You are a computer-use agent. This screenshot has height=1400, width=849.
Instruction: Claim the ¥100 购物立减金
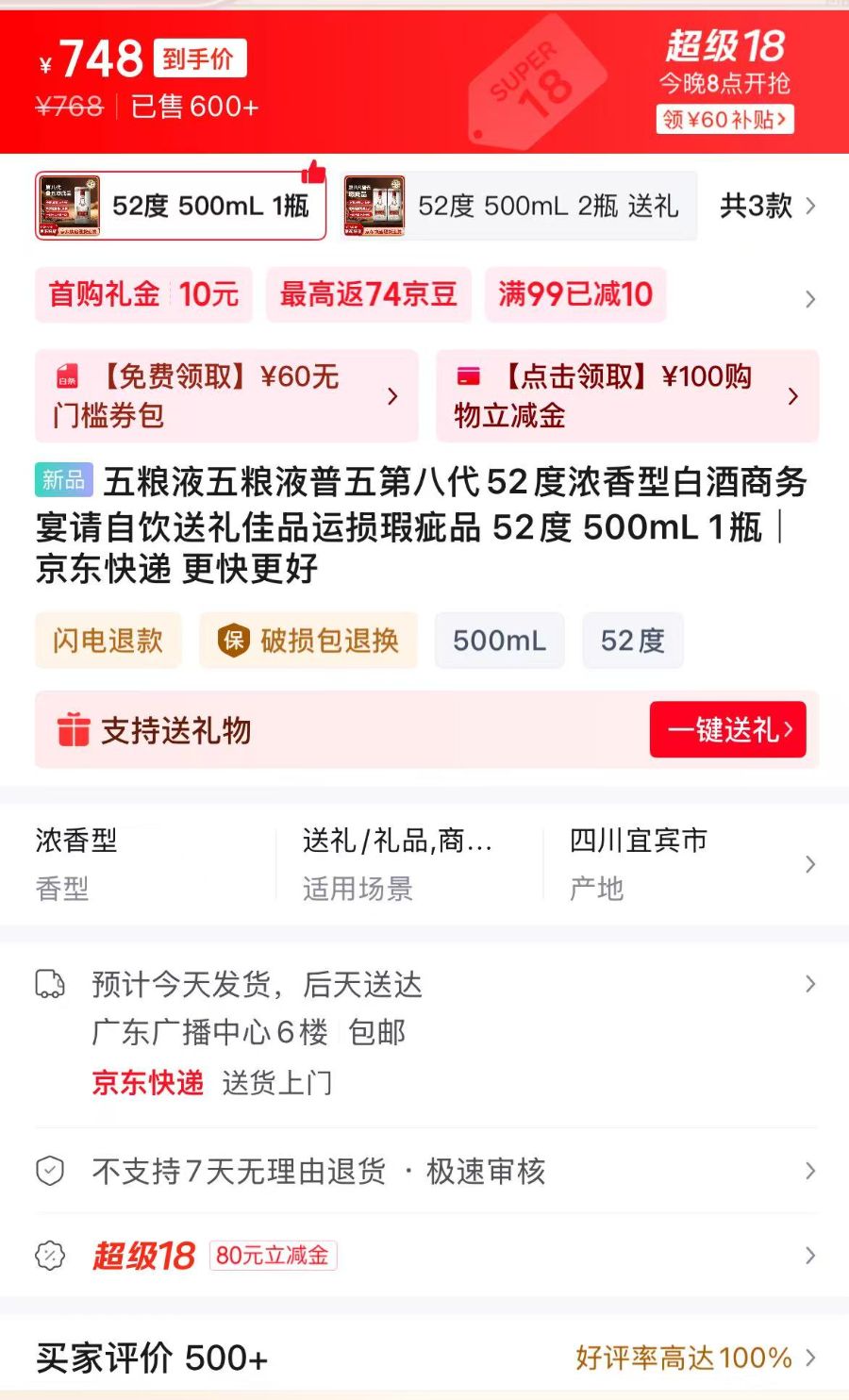click(x=626, y=396)
